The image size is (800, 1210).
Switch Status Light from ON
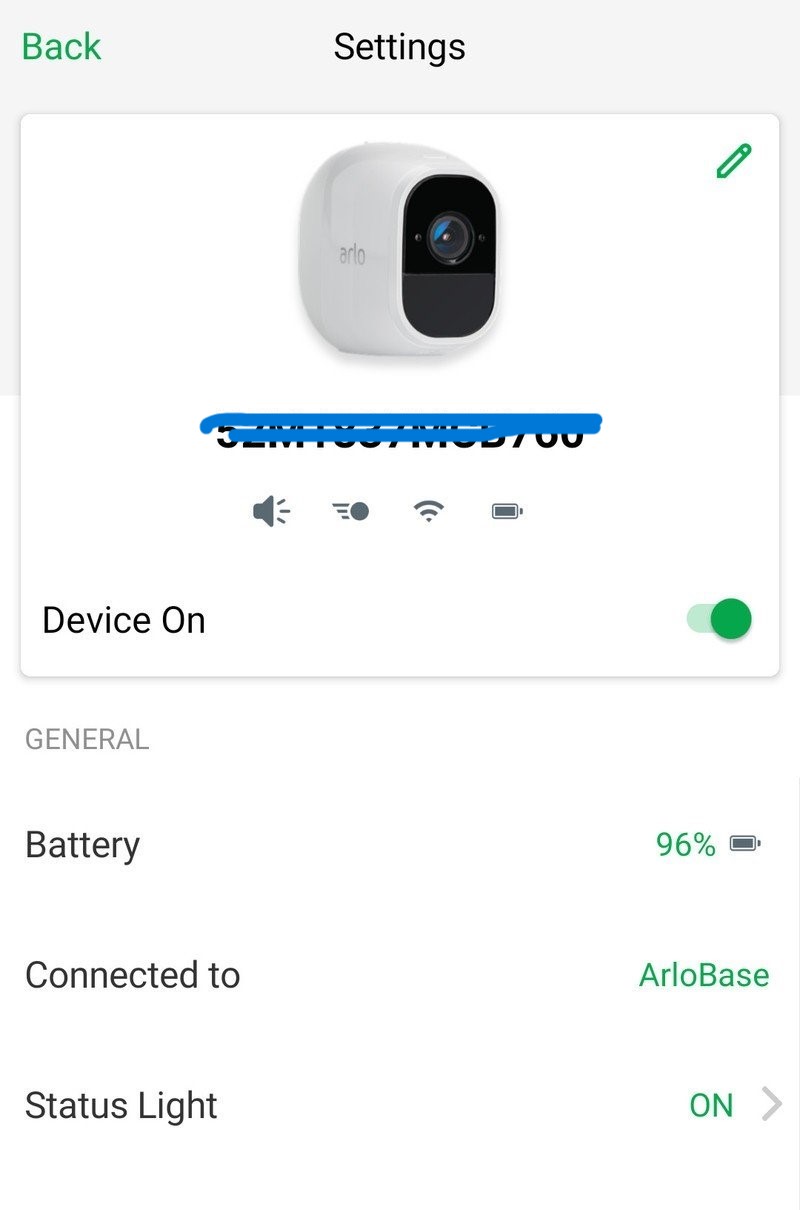(713, 1104)
